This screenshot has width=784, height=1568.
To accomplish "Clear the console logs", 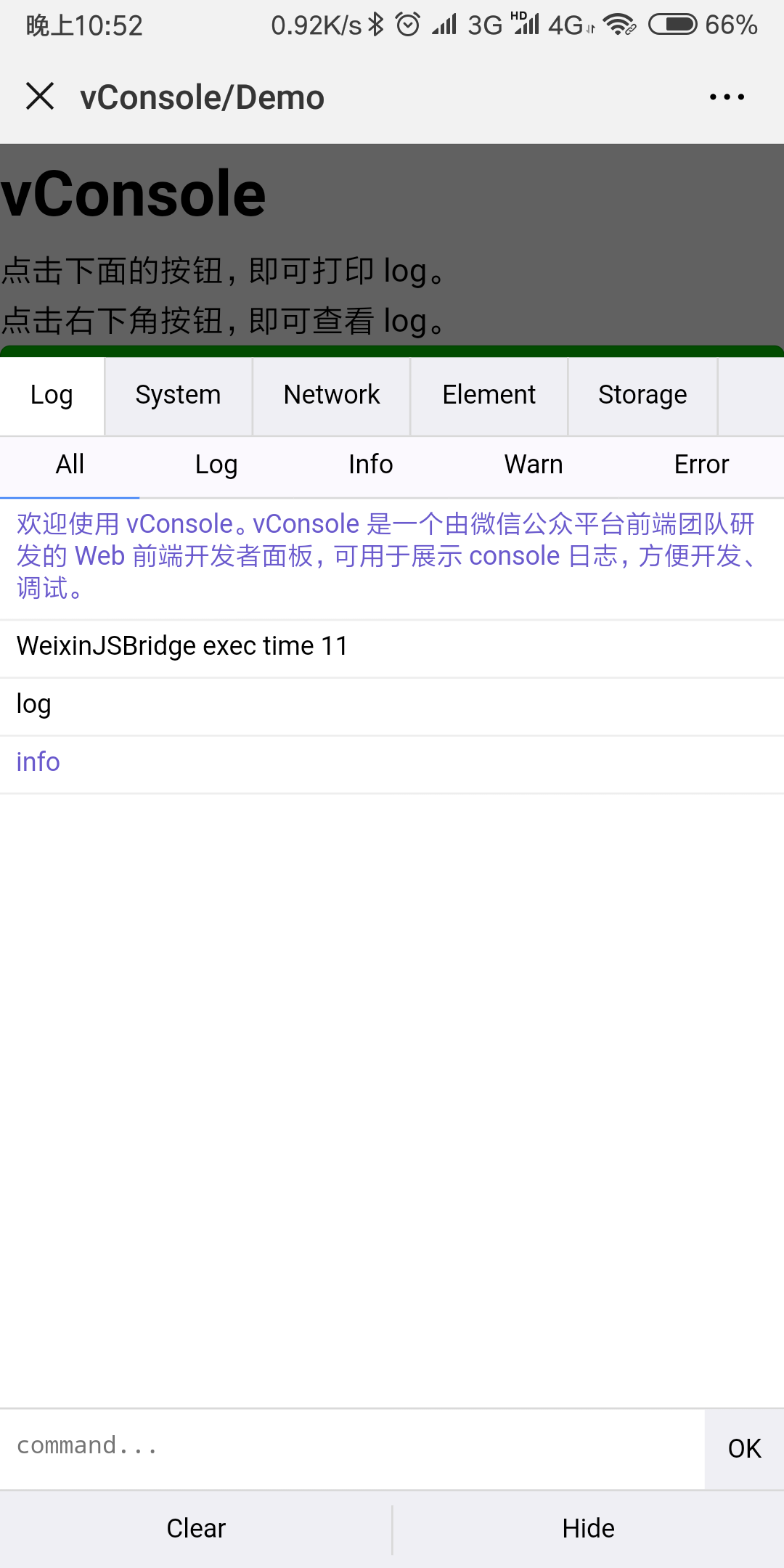I will click(x=196, y=1529).
